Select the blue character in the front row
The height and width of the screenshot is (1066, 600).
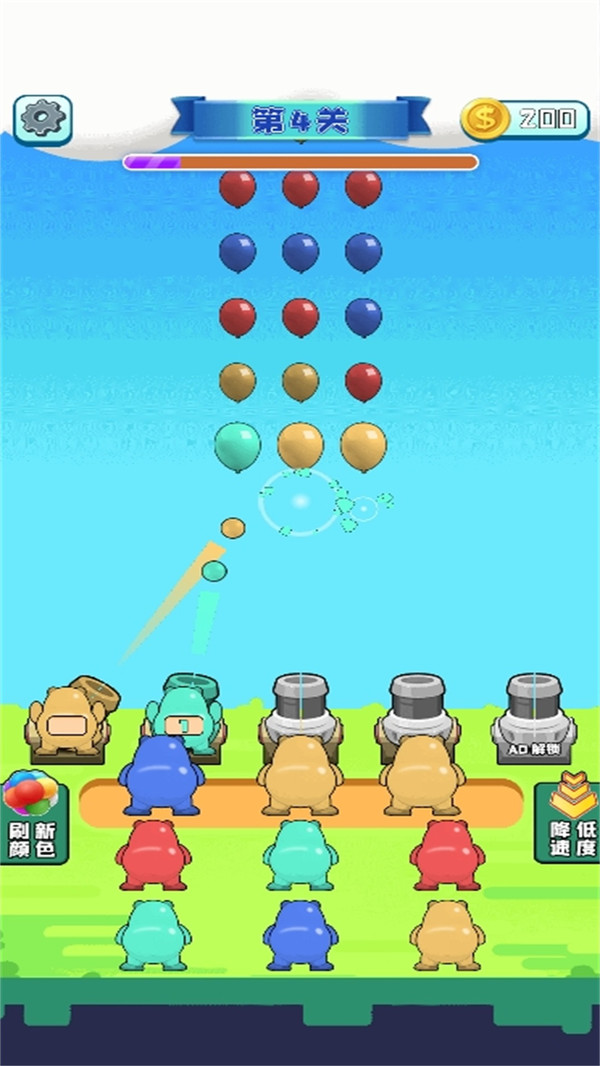tap(161, 776)
